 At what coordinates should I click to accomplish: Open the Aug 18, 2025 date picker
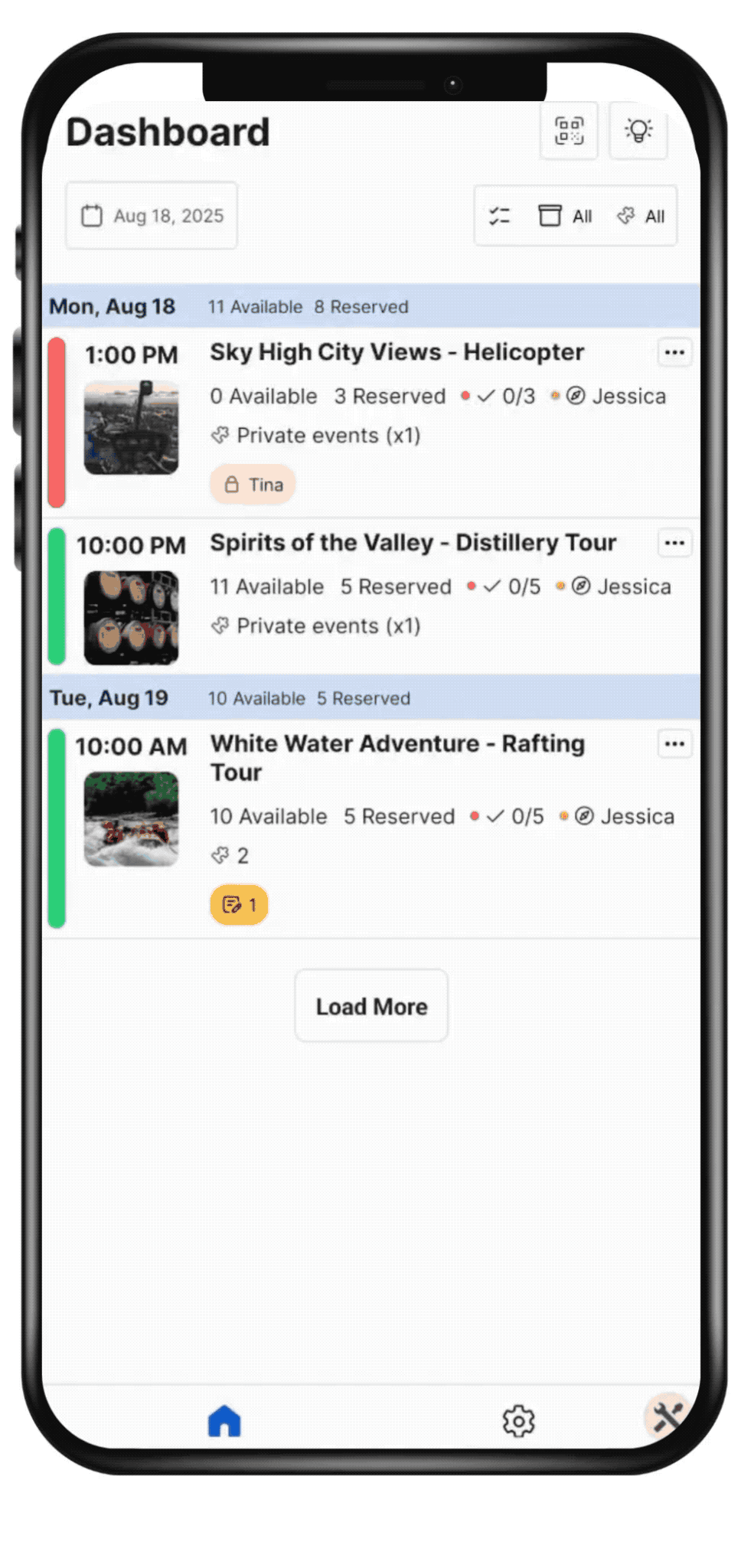(x=152, y=216)
